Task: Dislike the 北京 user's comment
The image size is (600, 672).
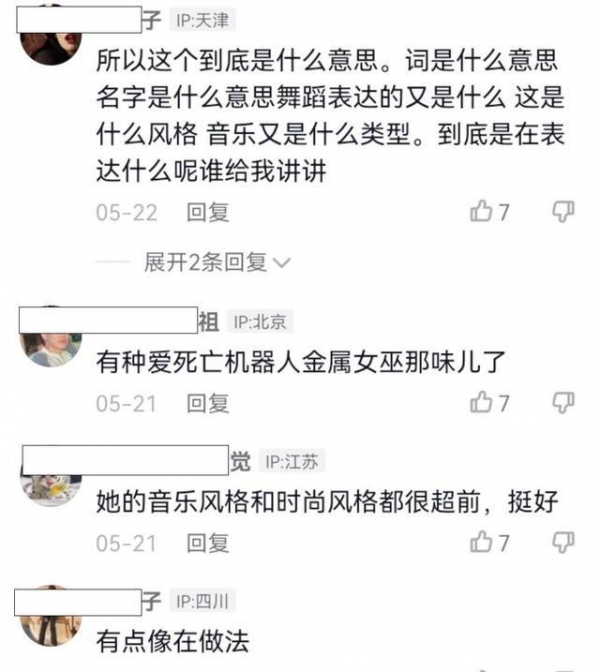Action: (x=564, y=402)
